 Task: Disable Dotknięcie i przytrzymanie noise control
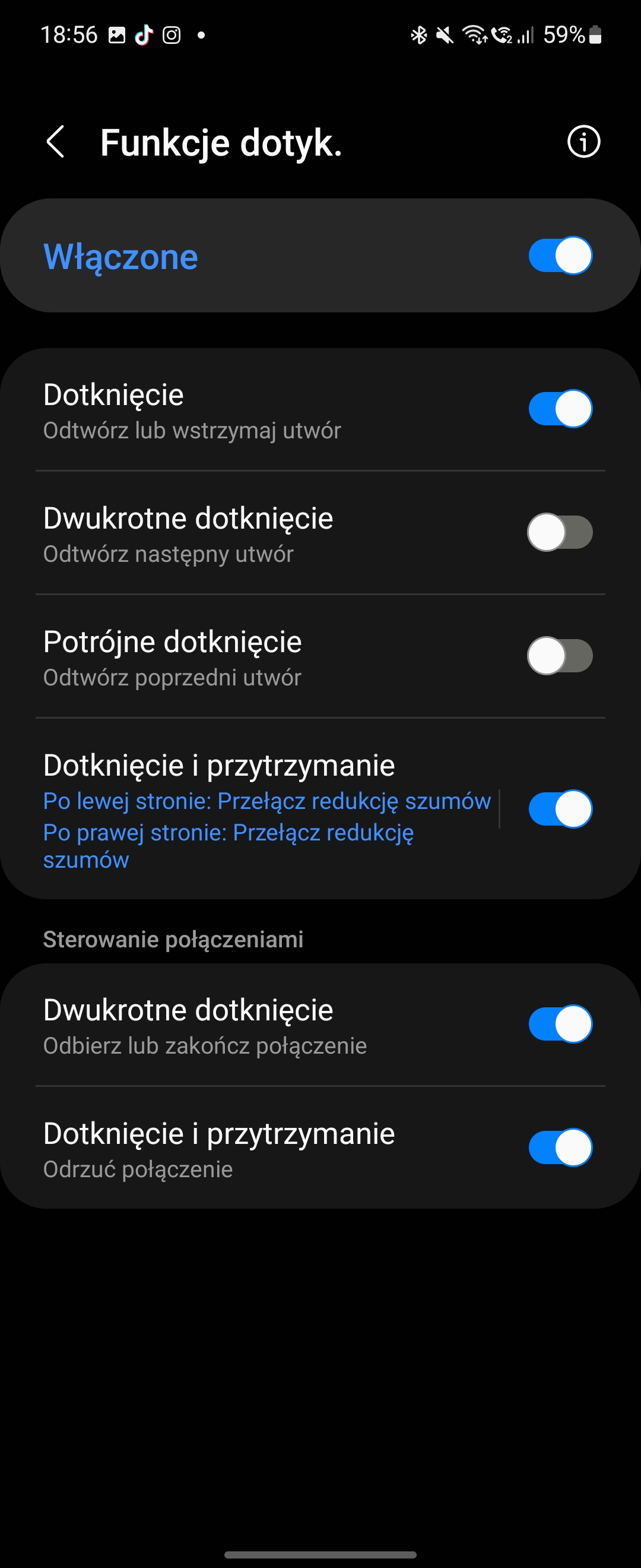point(560,808)
